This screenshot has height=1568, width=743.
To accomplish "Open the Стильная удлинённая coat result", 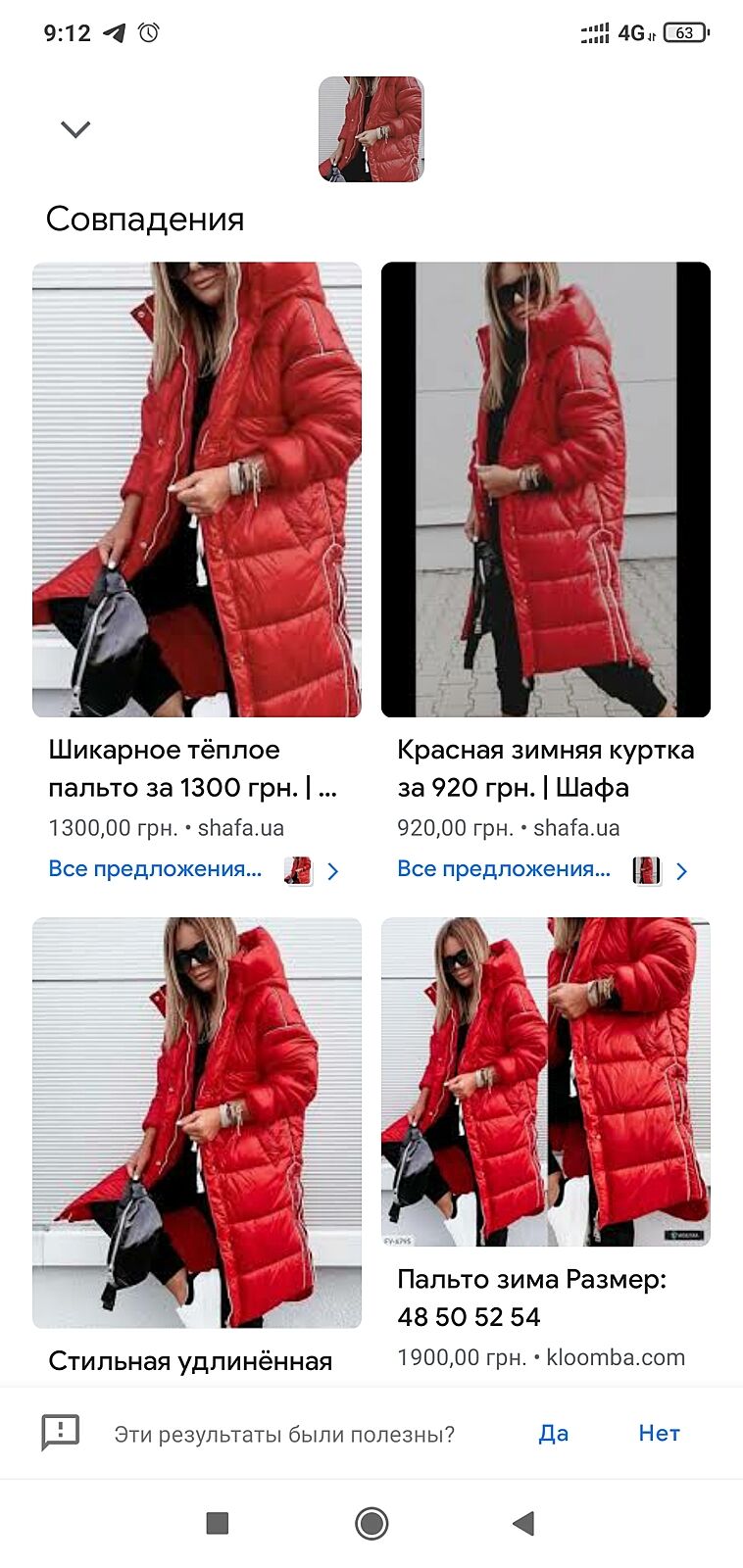I will (x=196, y=1122).
